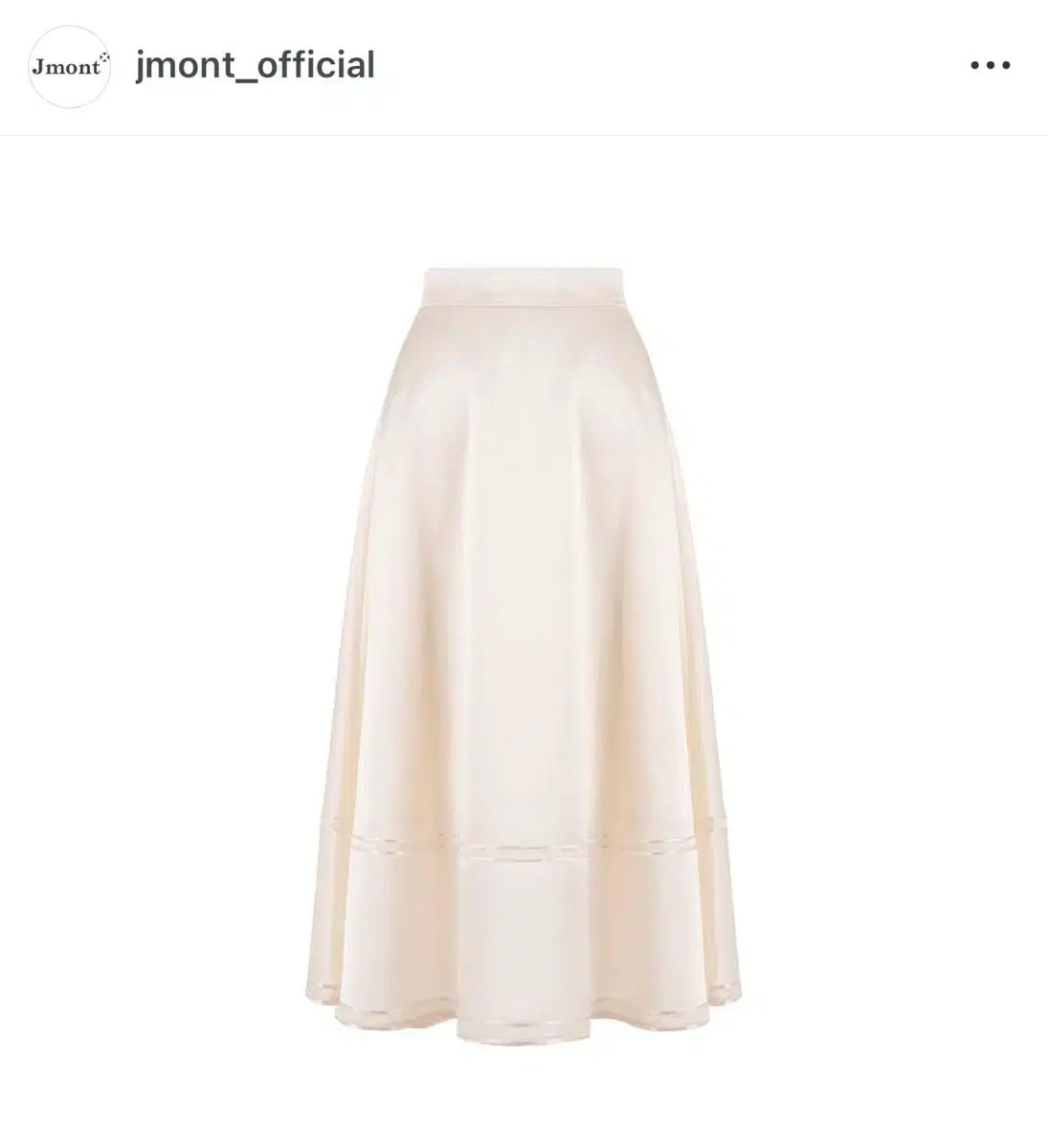Visit the jmont_official profile via username
The image size is (1048, 1148).
(255, 66)
